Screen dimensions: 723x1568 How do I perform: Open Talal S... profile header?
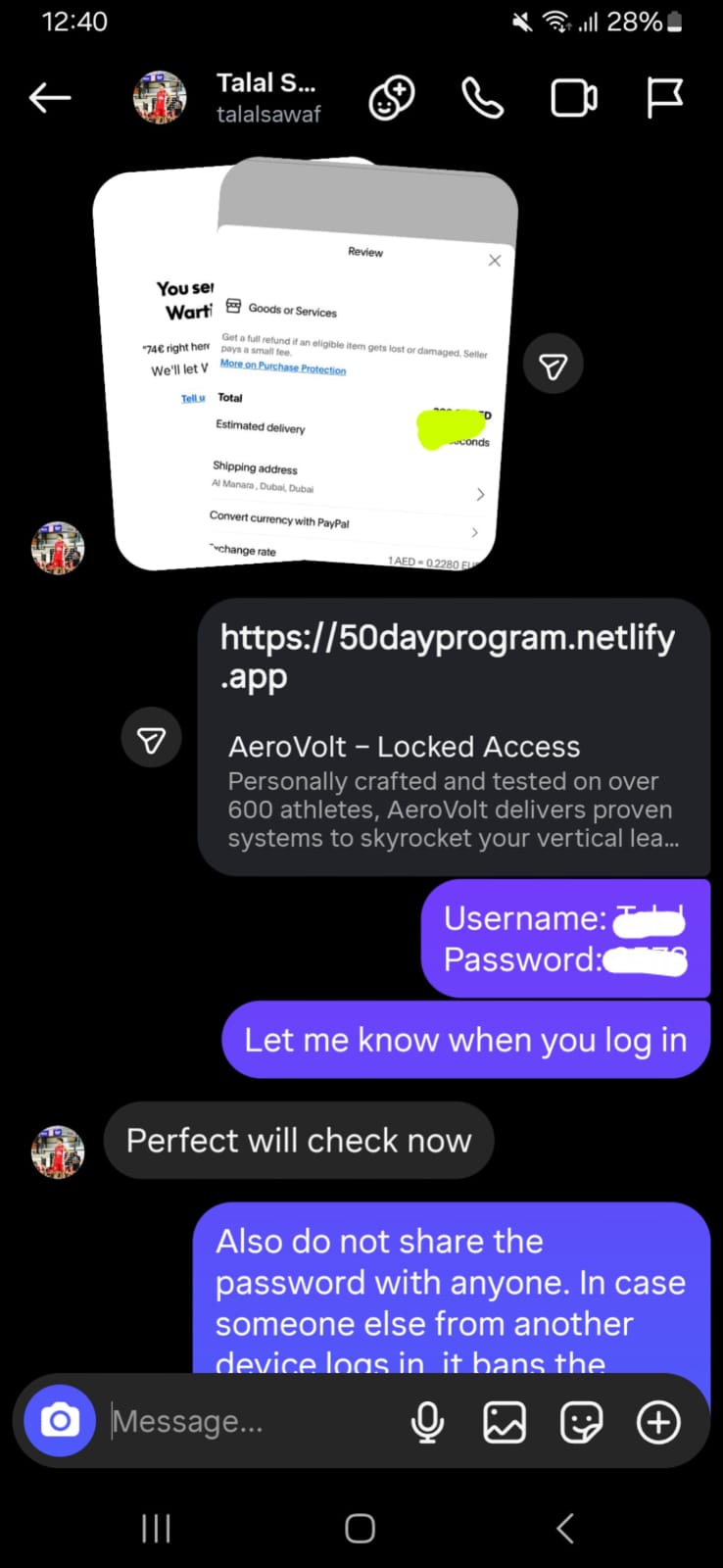[x=266, y=98]
